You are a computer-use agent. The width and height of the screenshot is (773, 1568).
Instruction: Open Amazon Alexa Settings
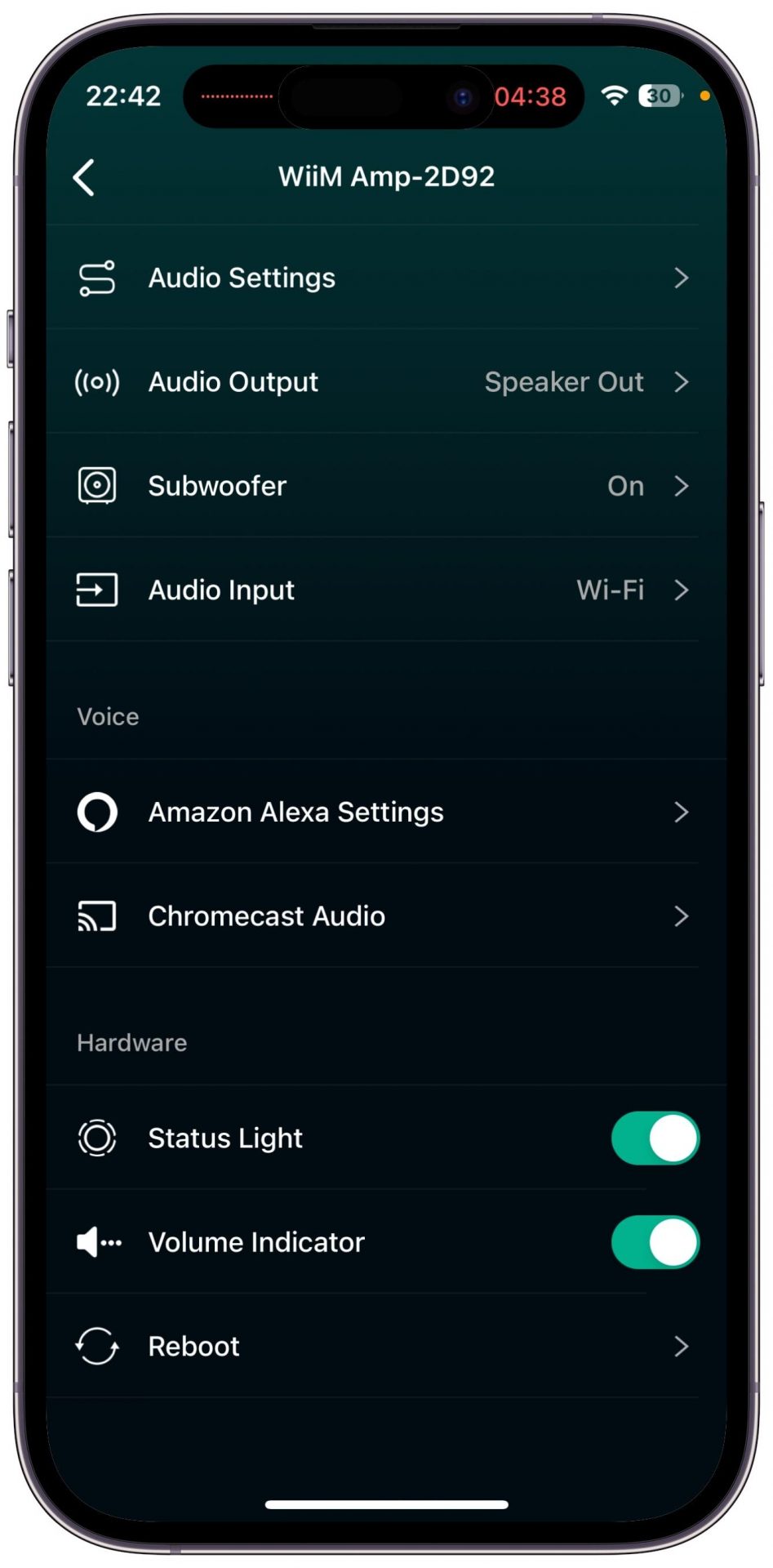pyautogui.click(x=386, y=812)
